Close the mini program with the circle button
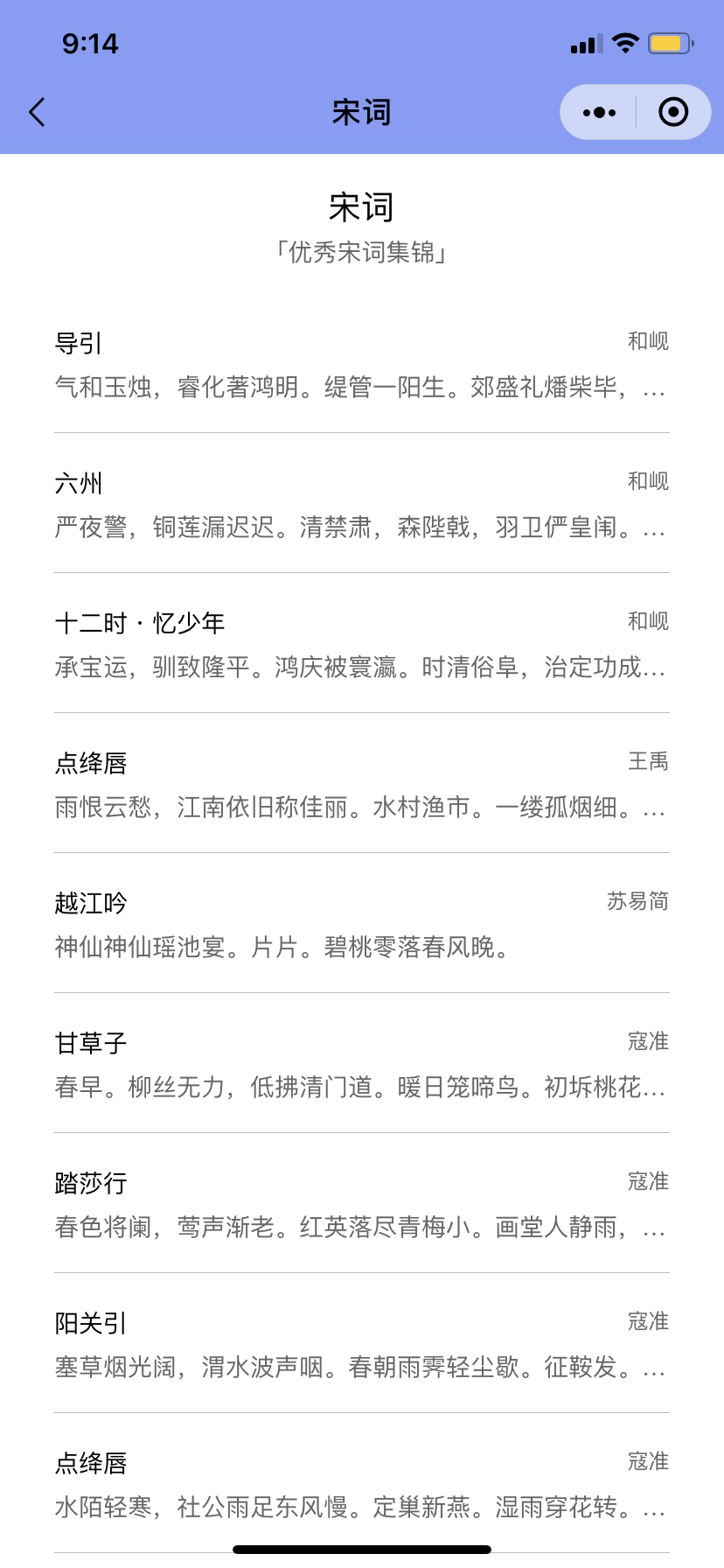 (673, 112)
